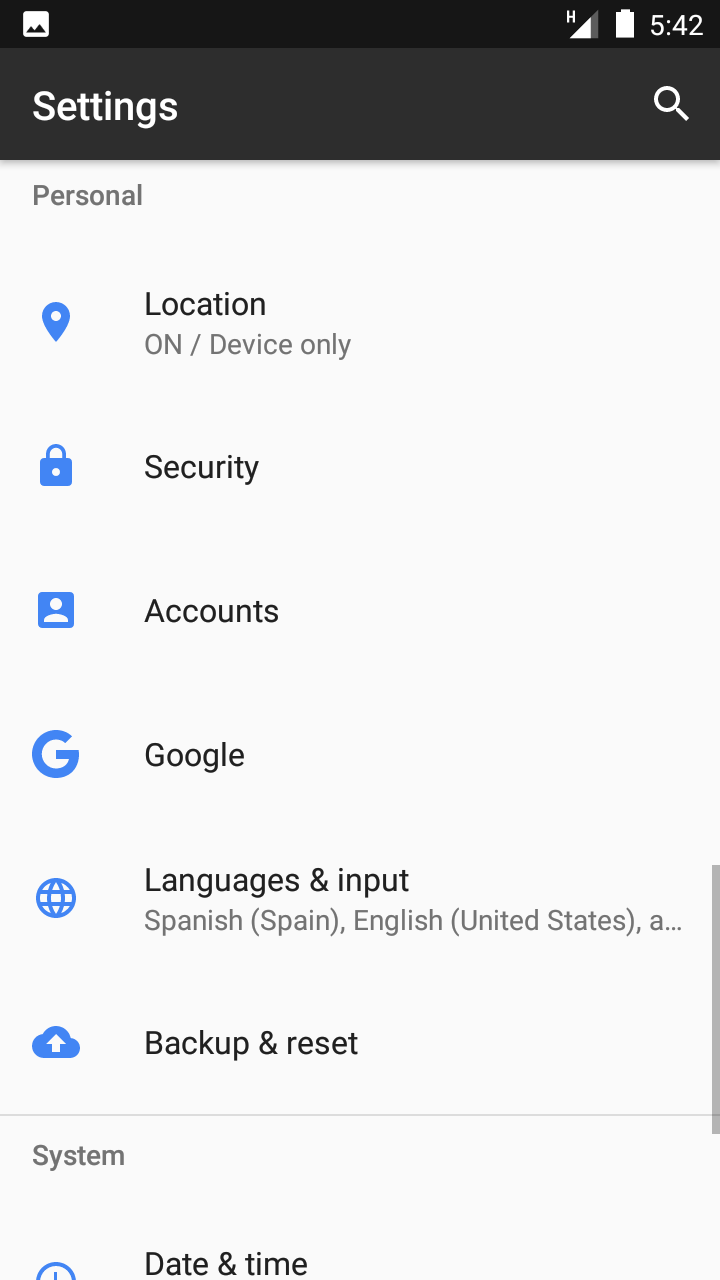Open the settings search icon
The image size is (720, 1280).
coord(671,103)
